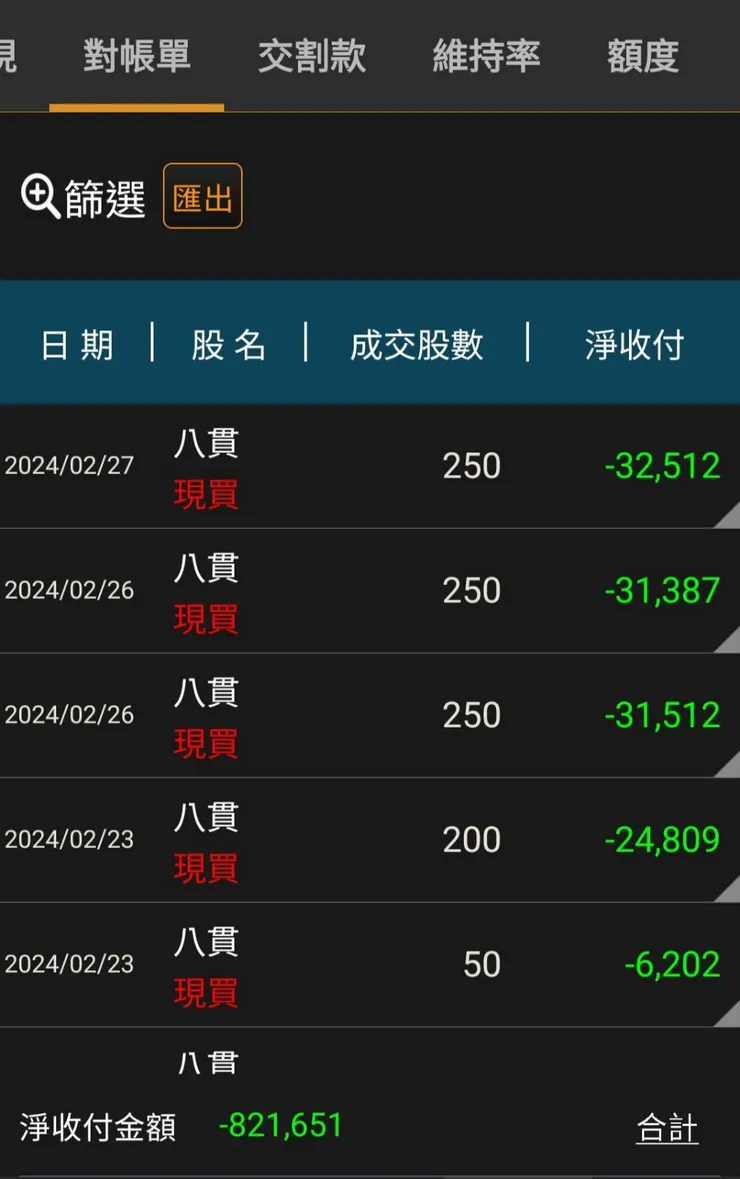Open the 篩選 filter magnifier icon

tap(38, 195)
